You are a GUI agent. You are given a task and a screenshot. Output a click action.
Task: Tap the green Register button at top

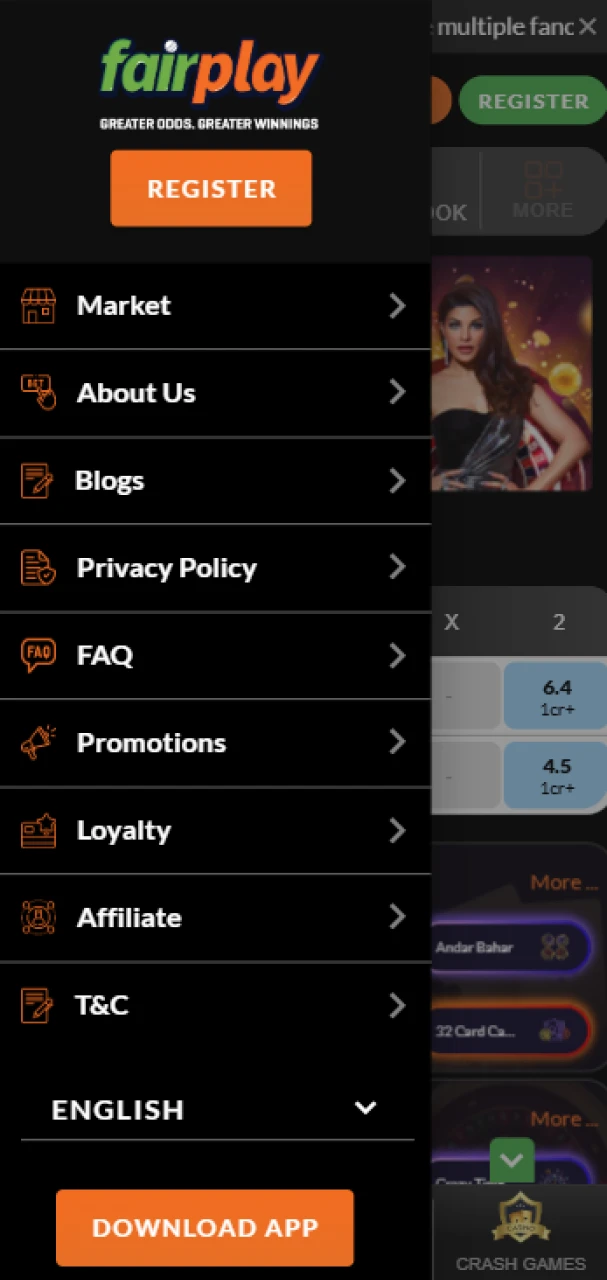click(x=532, y=101)
